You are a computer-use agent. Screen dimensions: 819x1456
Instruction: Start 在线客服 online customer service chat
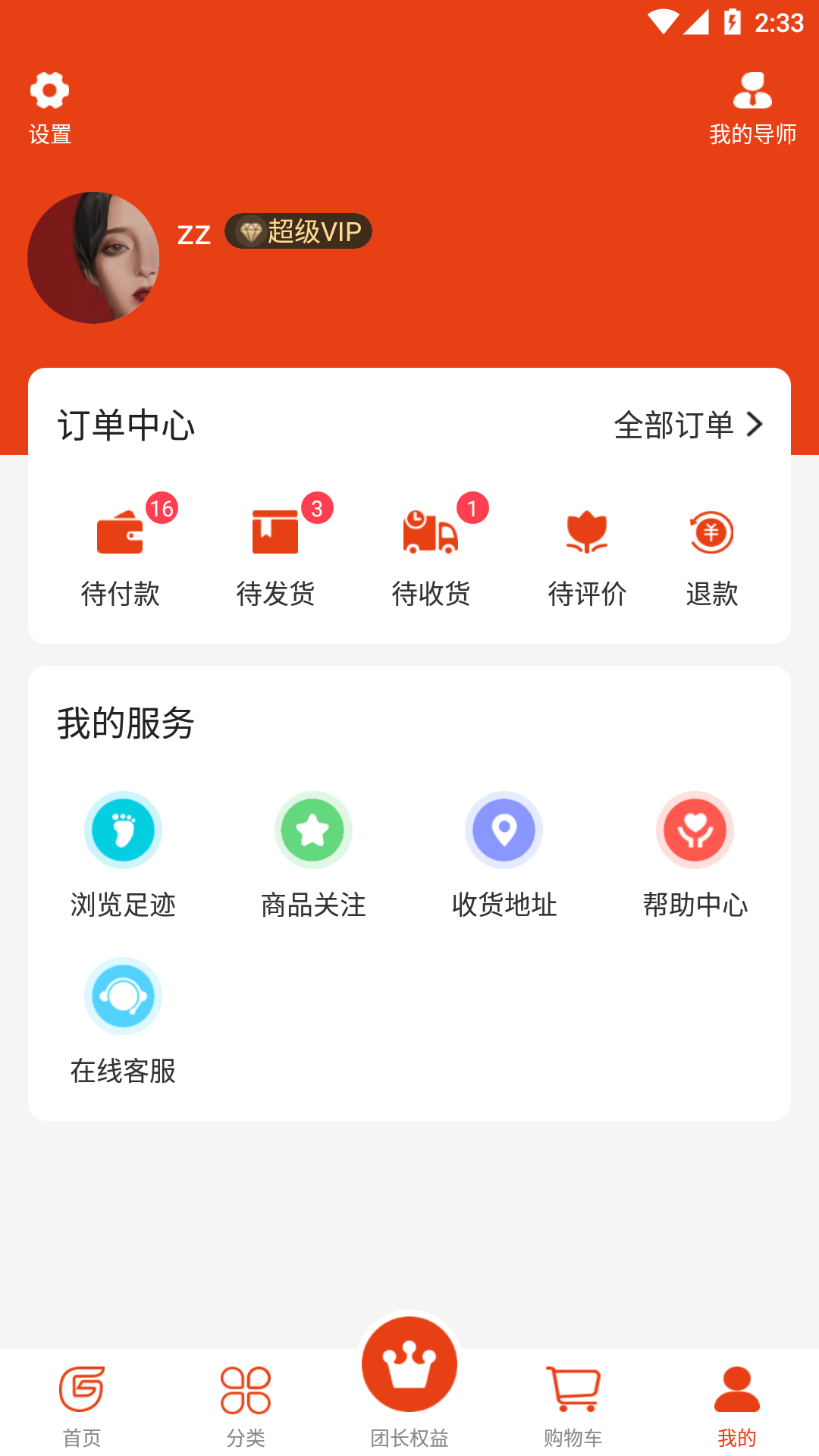pyautogui.click(x=124, y=1020)
